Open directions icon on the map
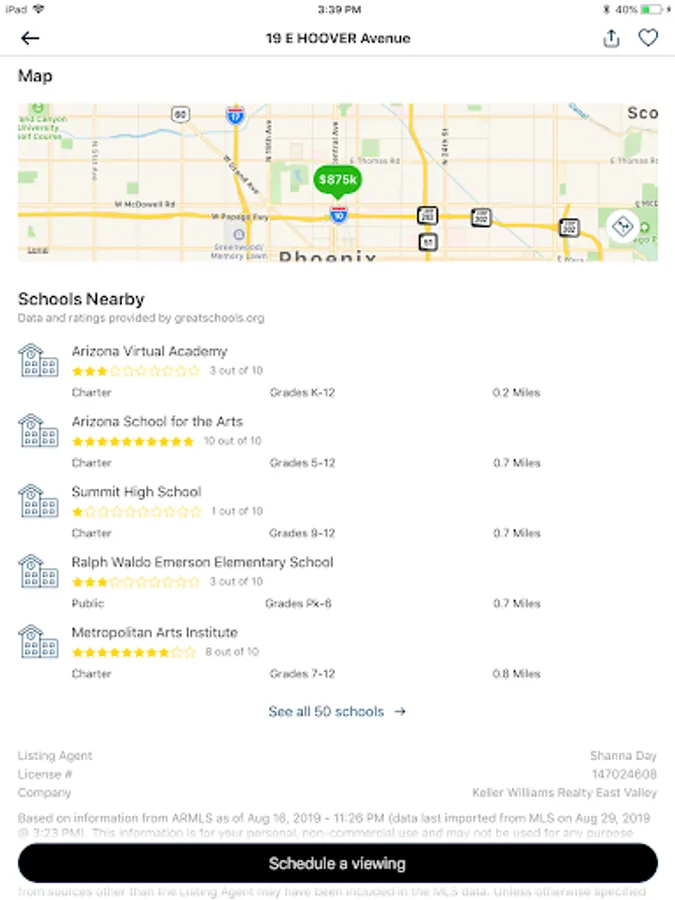 (622, 227)
